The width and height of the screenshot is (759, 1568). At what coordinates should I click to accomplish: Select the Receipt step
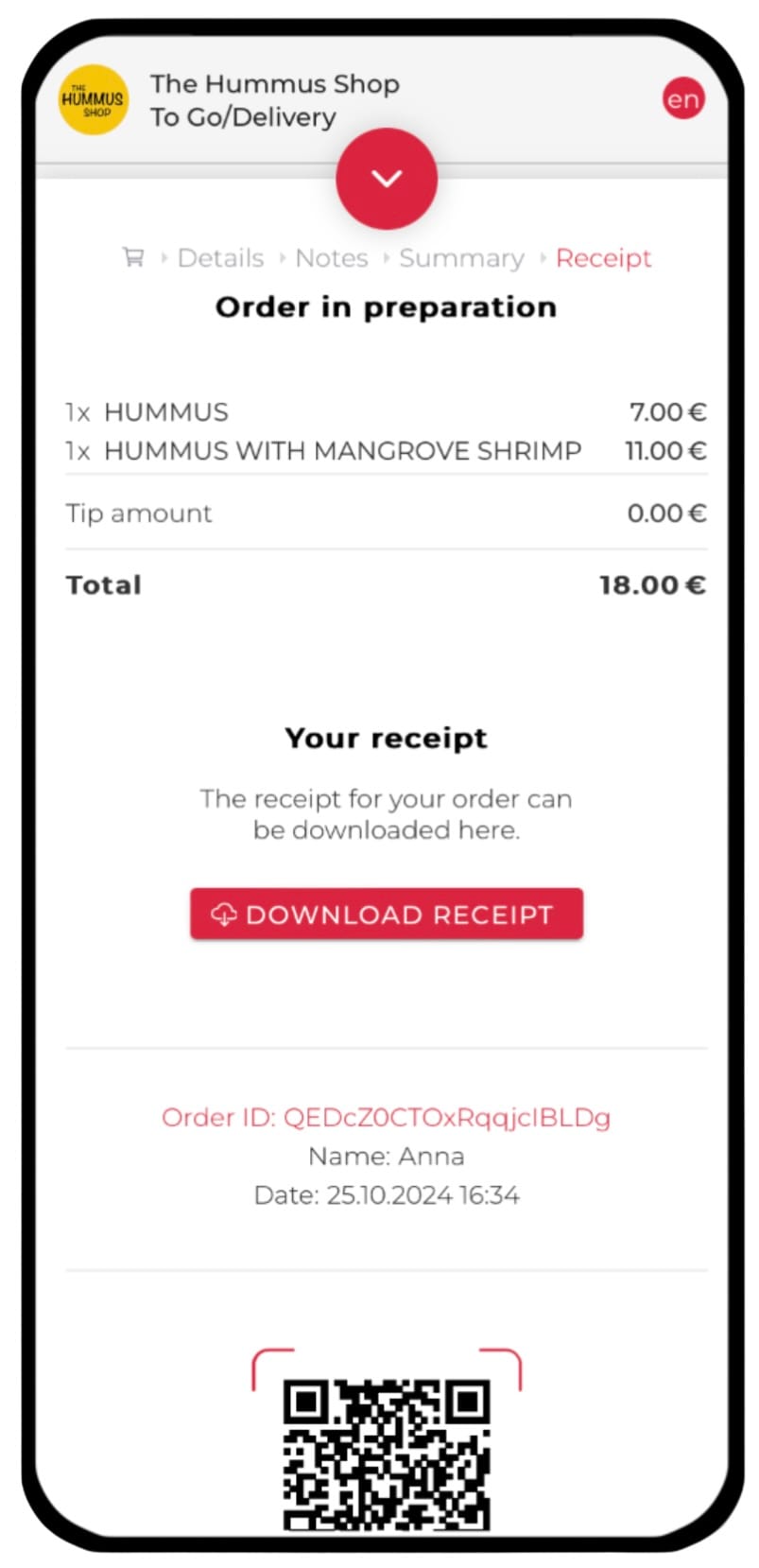(603, 258)
